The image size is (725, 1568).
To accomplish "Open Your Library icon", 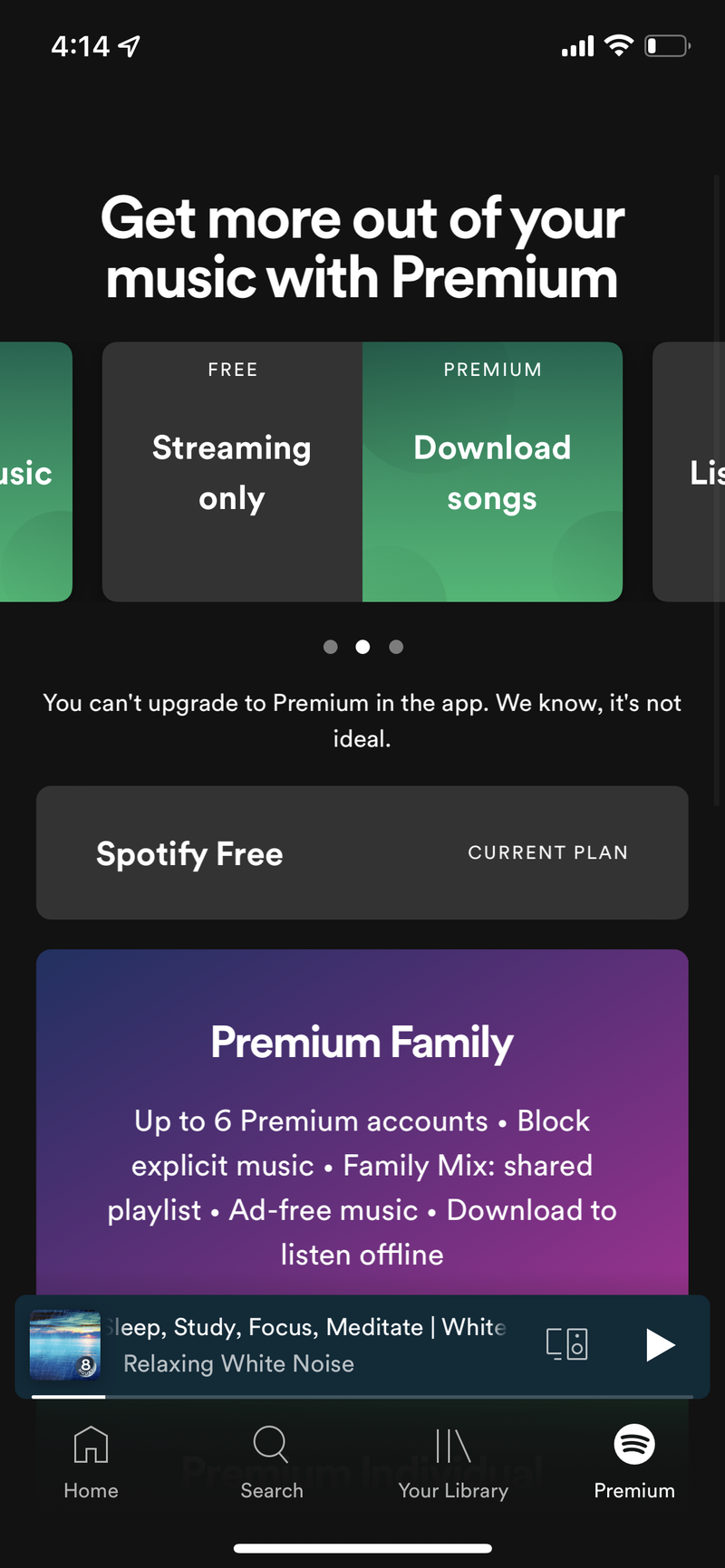I will coord(453,1449).
